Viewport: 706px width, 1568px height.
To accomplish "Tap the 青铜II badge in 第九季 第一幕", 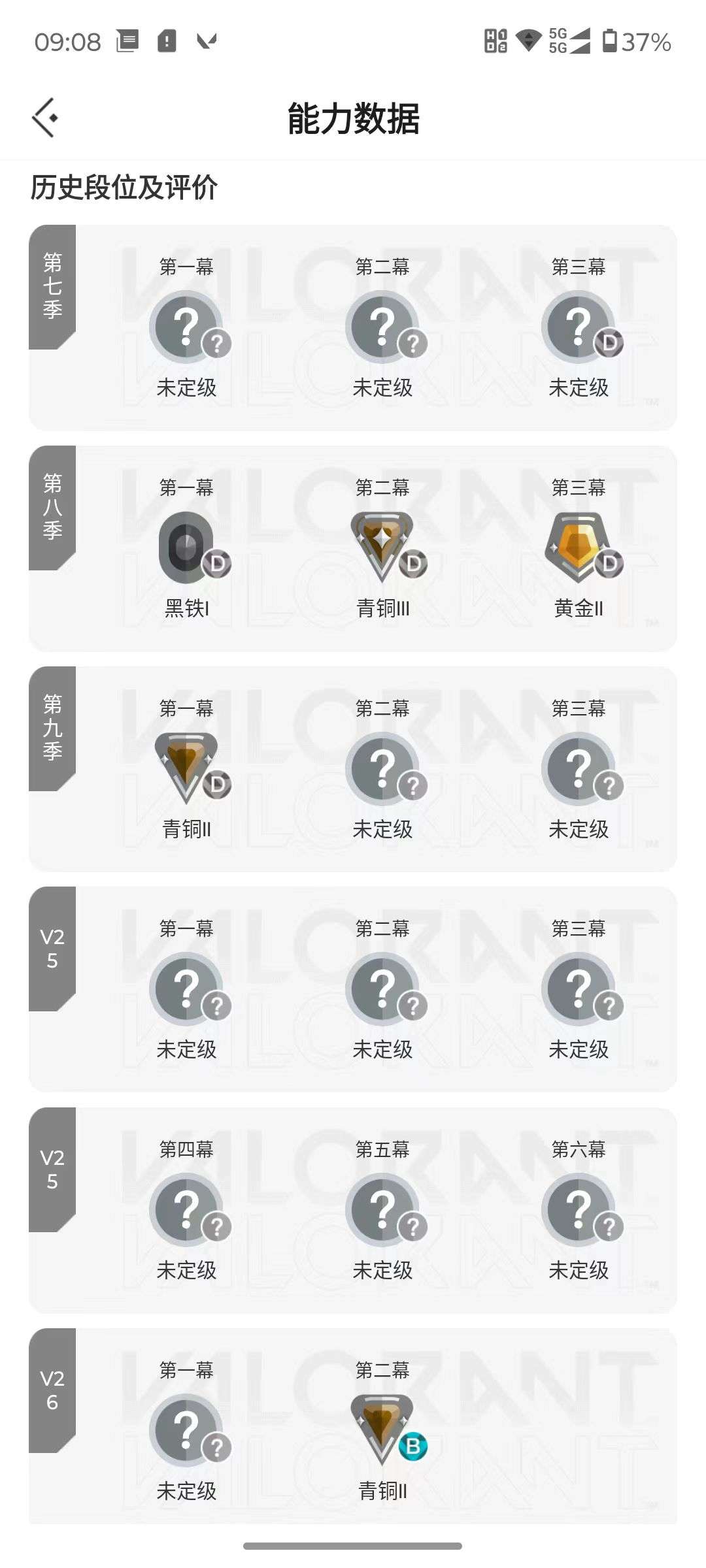I will (188, 771).
